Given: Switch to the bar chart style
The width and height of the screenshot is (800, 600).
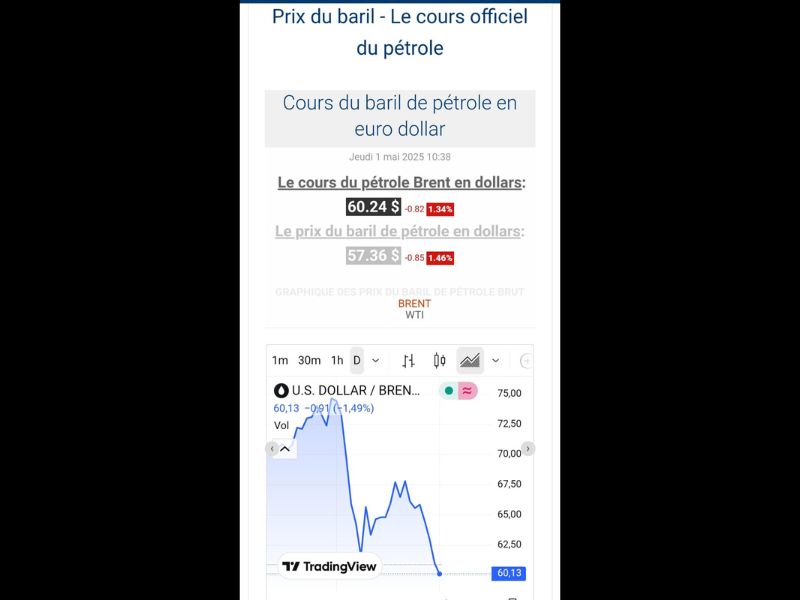Looking at the screenshot, I should click(408, 360).
